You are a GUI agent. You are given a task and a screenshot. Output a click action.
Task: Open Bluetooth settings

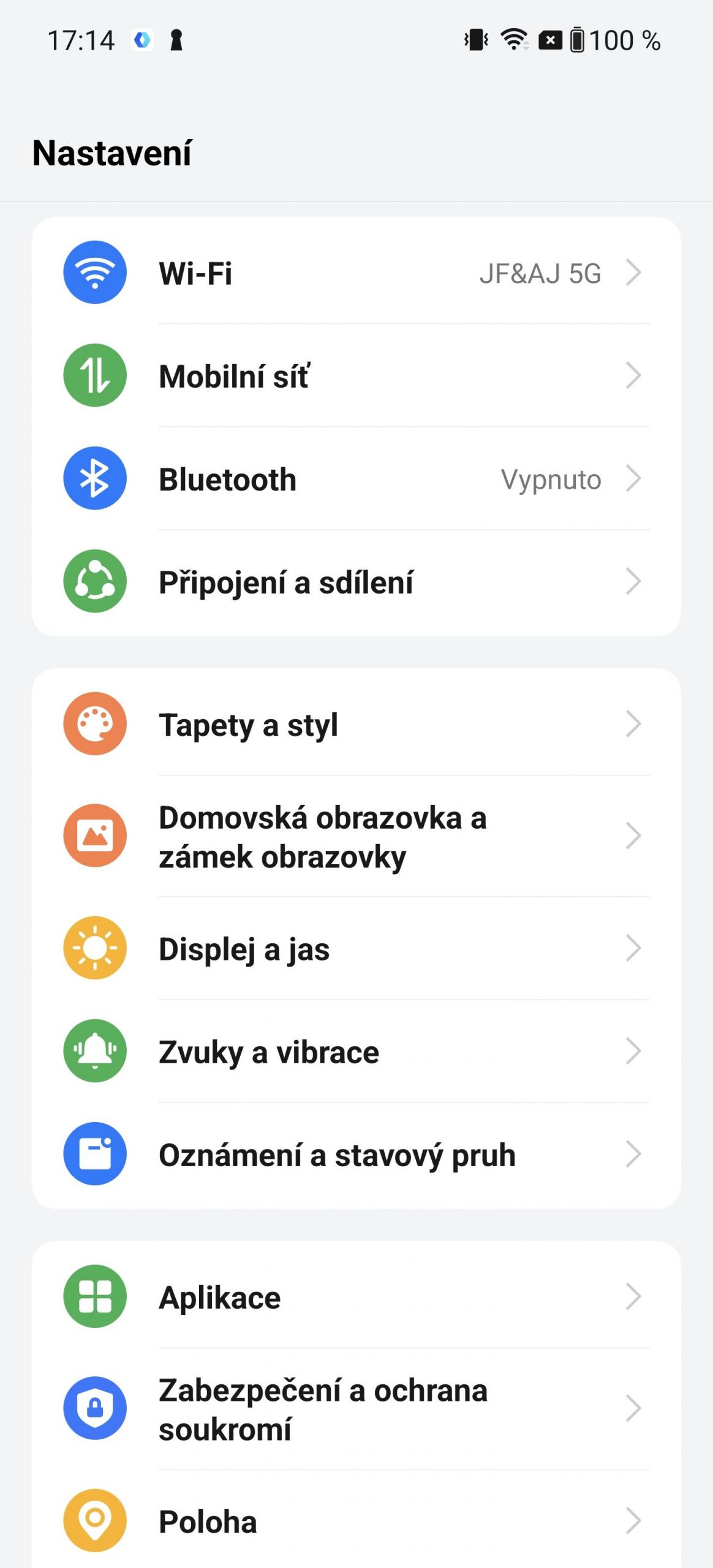tap(356, 478)
